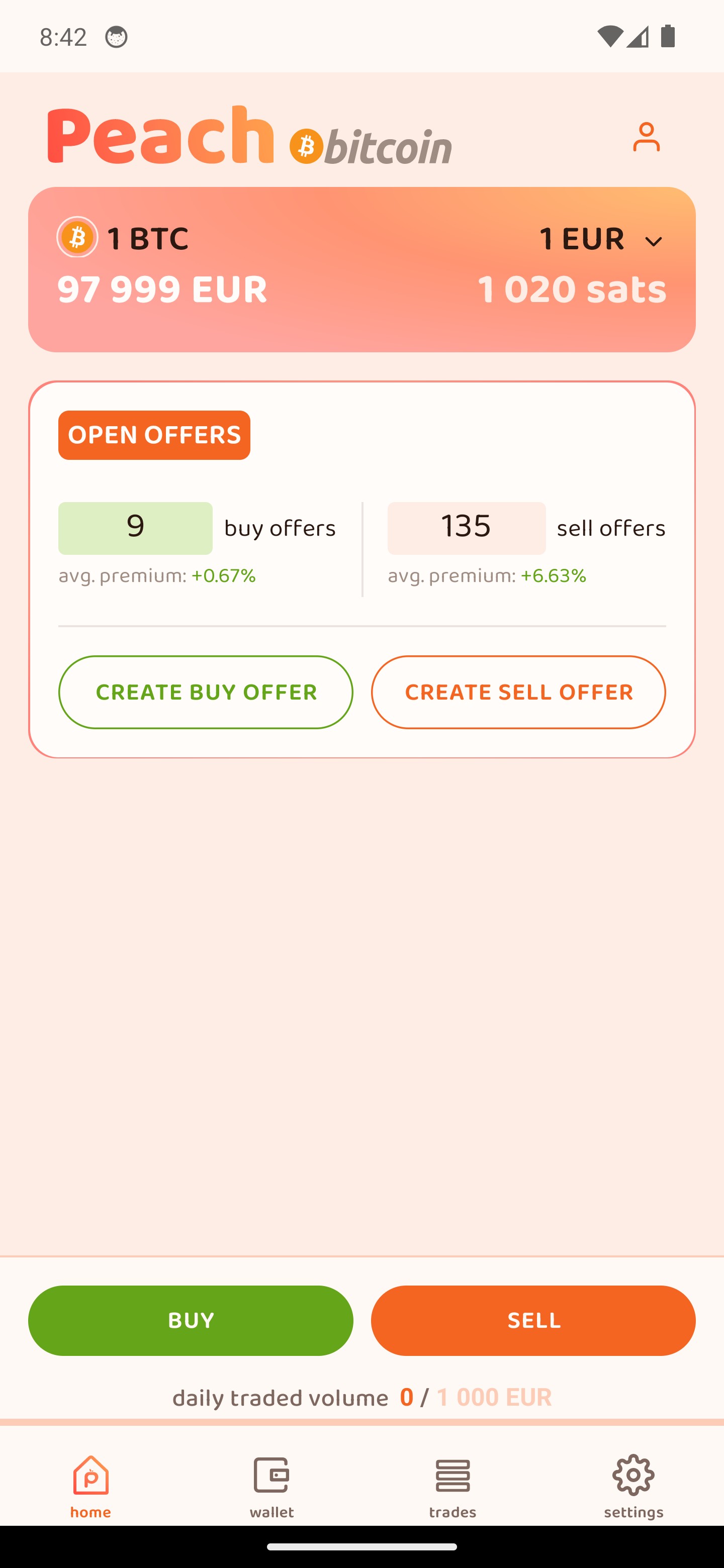Tap Create Sell Offer
Screen dimensions: 724x1568
pyautogui.click(x=518, y=692)
